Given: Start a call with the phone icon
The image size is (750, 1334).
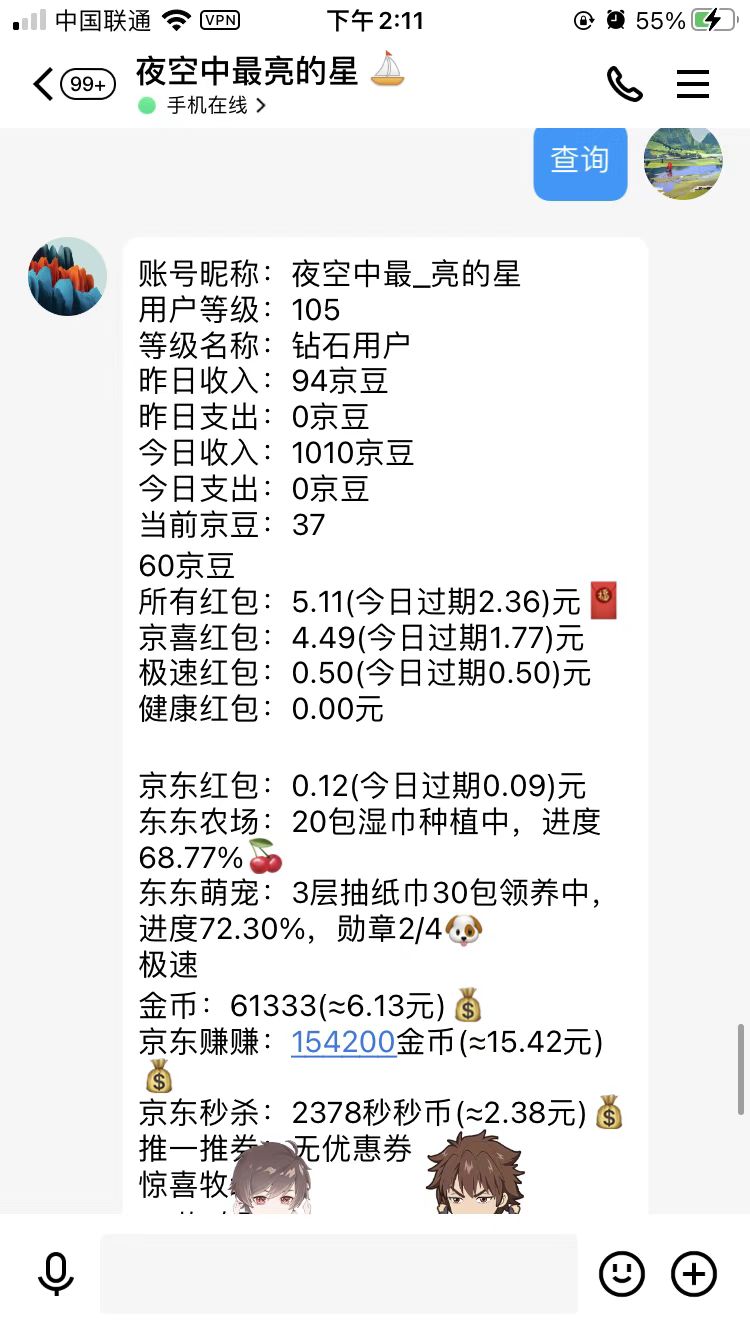Looking at the screenshot, I should click(x=625, y=85).
